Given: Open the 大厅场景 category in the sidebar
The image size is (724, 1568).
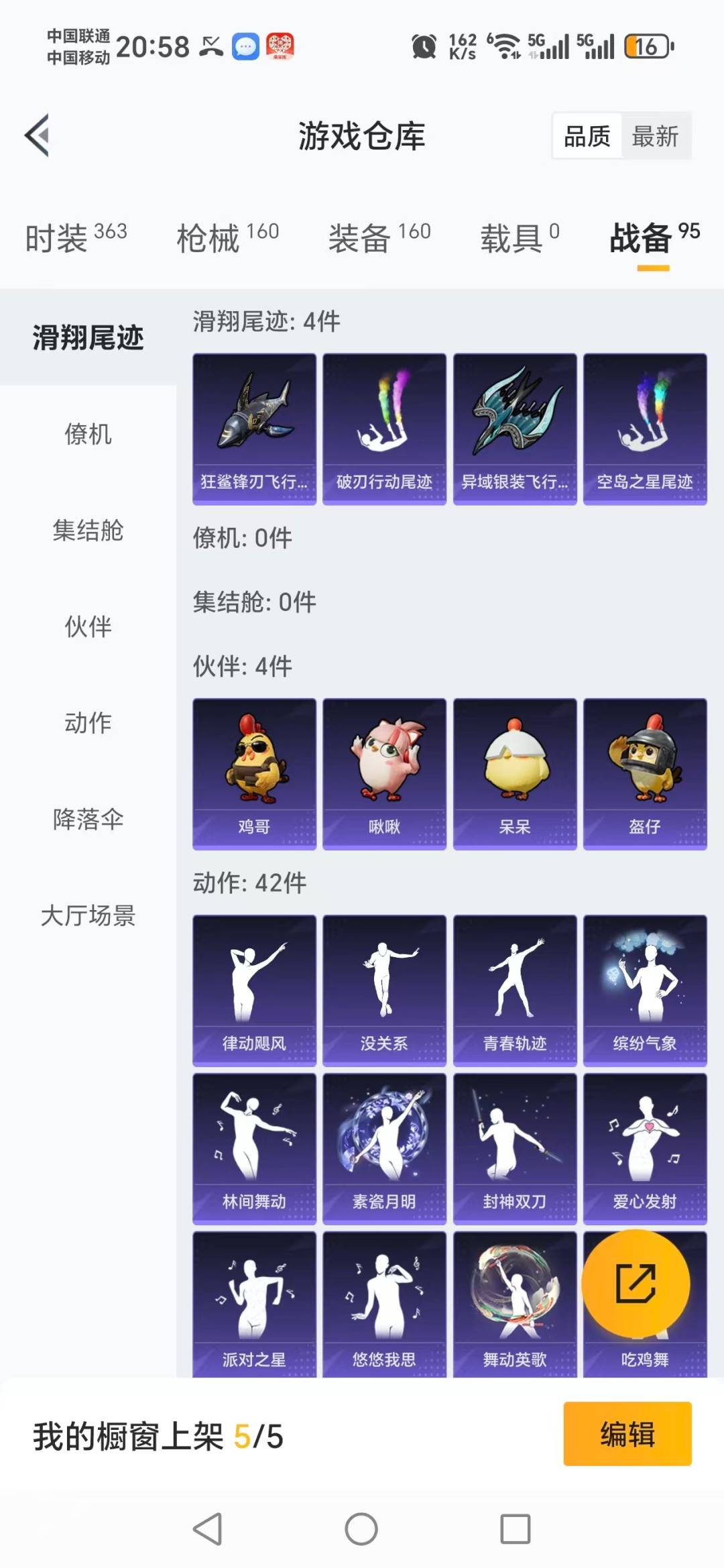Looking at the screenshot, I should pos(88,915).
